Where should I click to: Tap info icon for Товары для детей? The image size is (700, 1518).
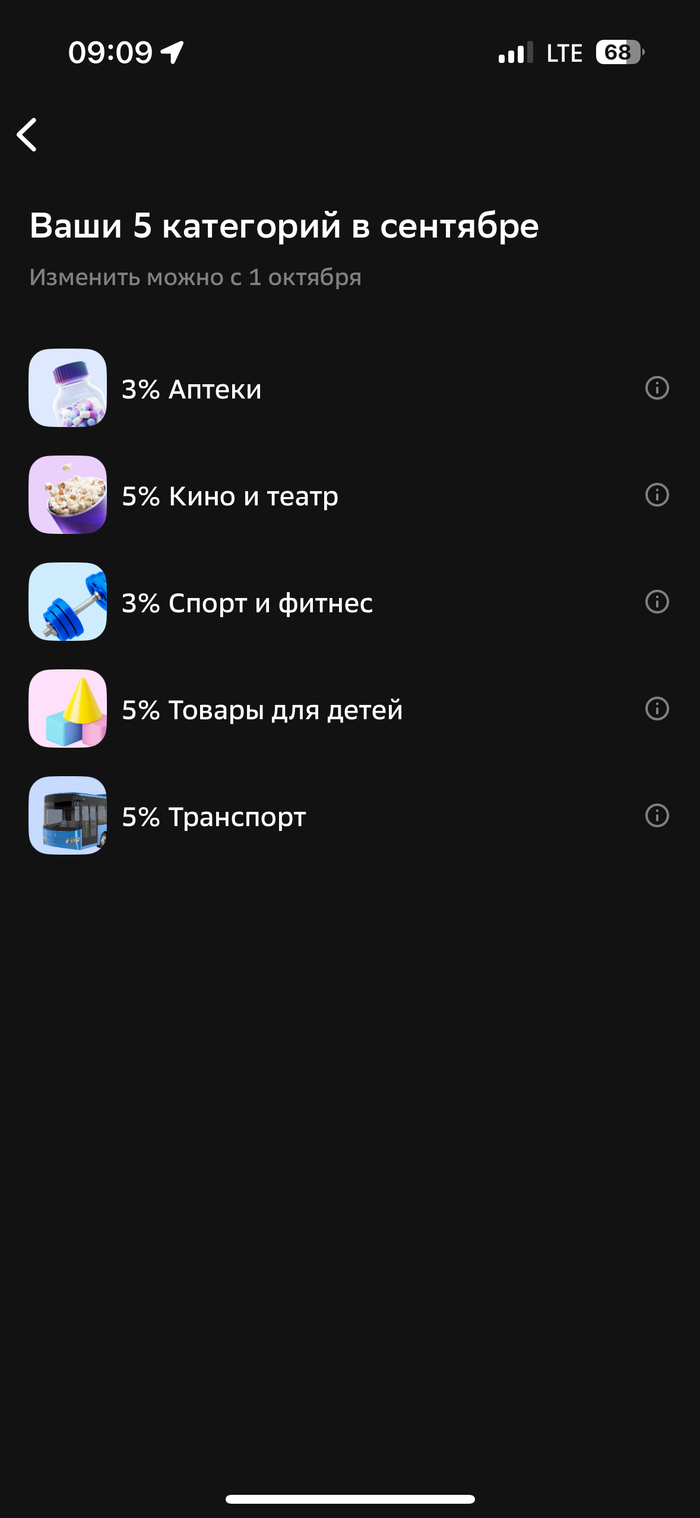click(657, 709)
